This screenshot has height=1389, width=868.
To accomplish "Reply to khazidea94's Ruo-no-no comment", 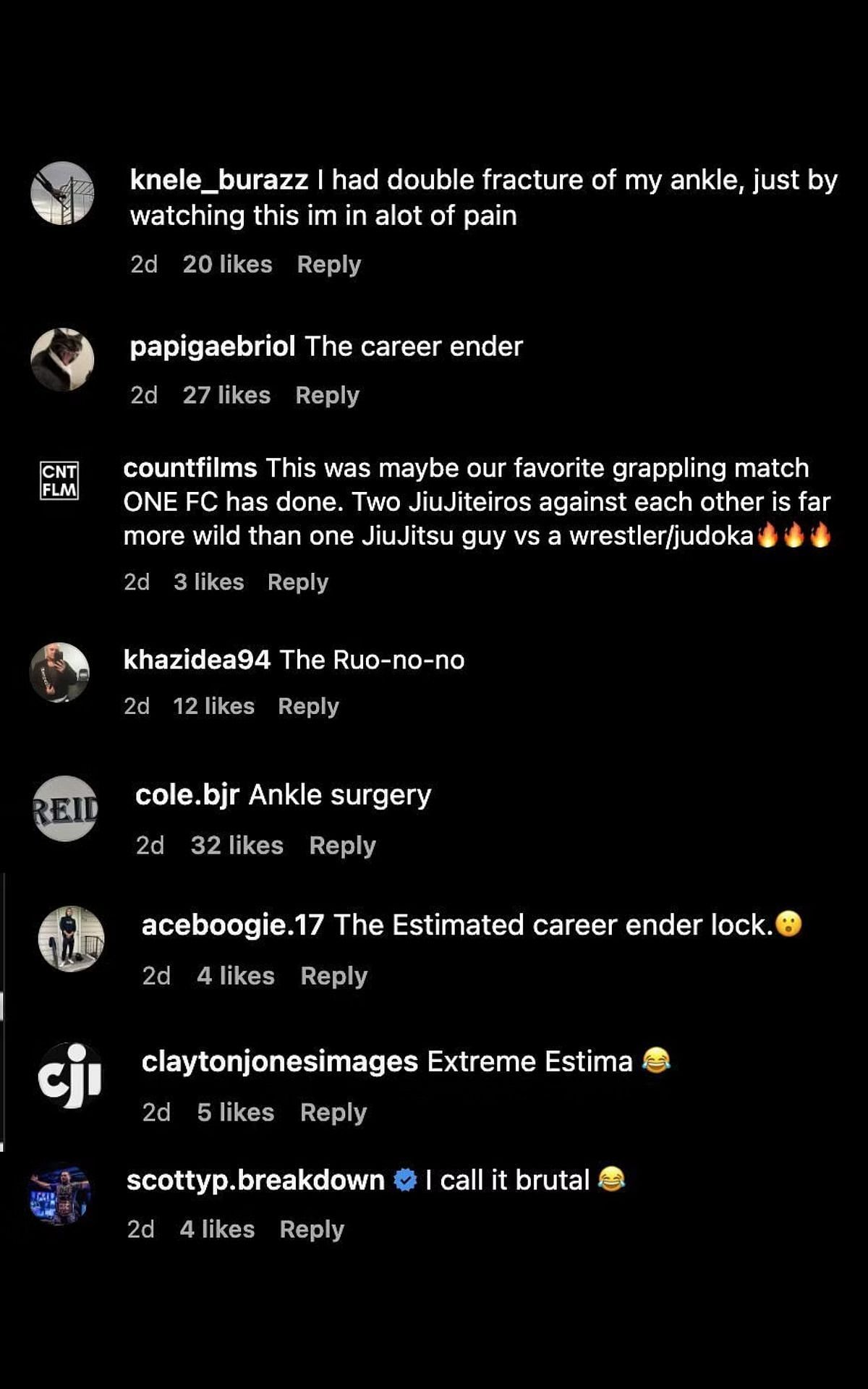I will (x=308, y=707).
